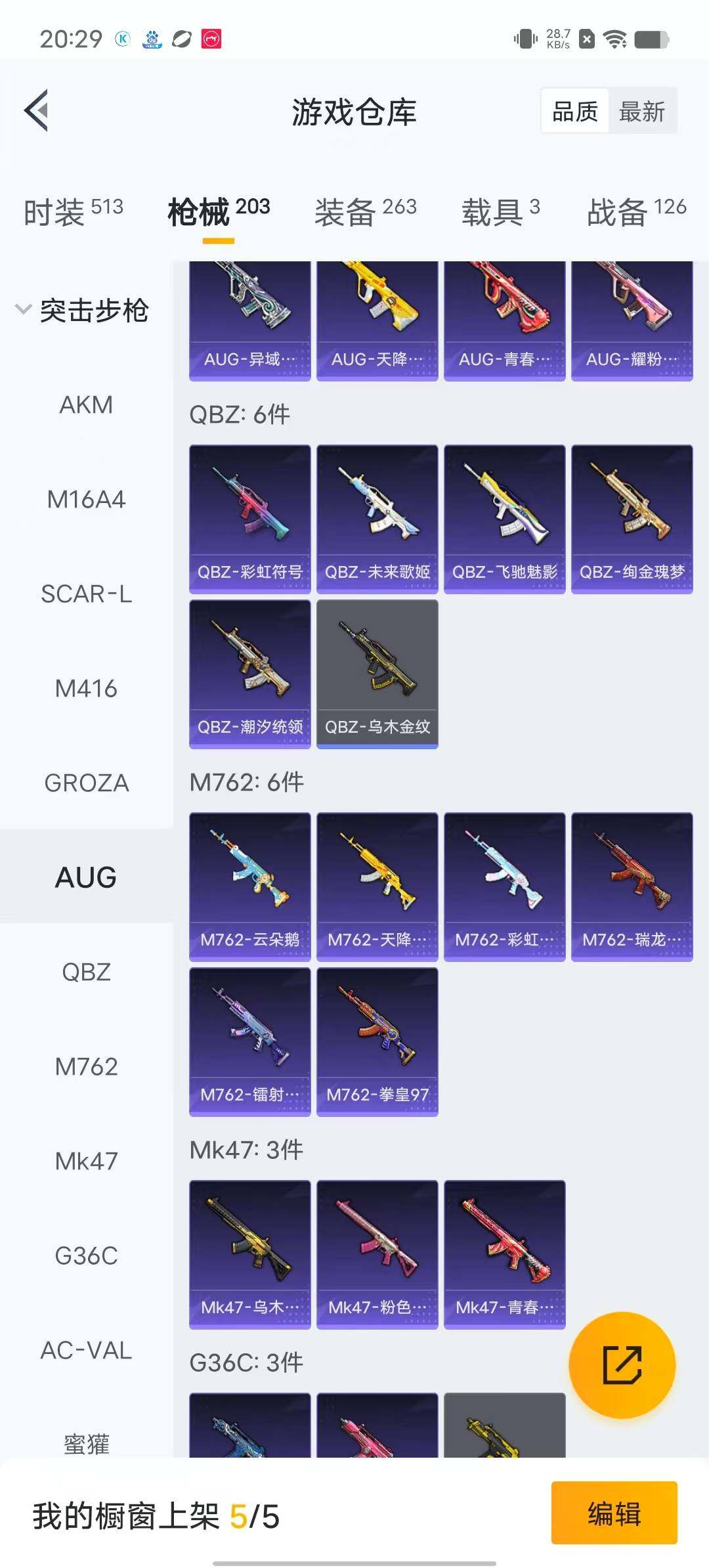View the M762-拳皇97 skin
Screen dimensions: 709x1568
(377, 1041)
